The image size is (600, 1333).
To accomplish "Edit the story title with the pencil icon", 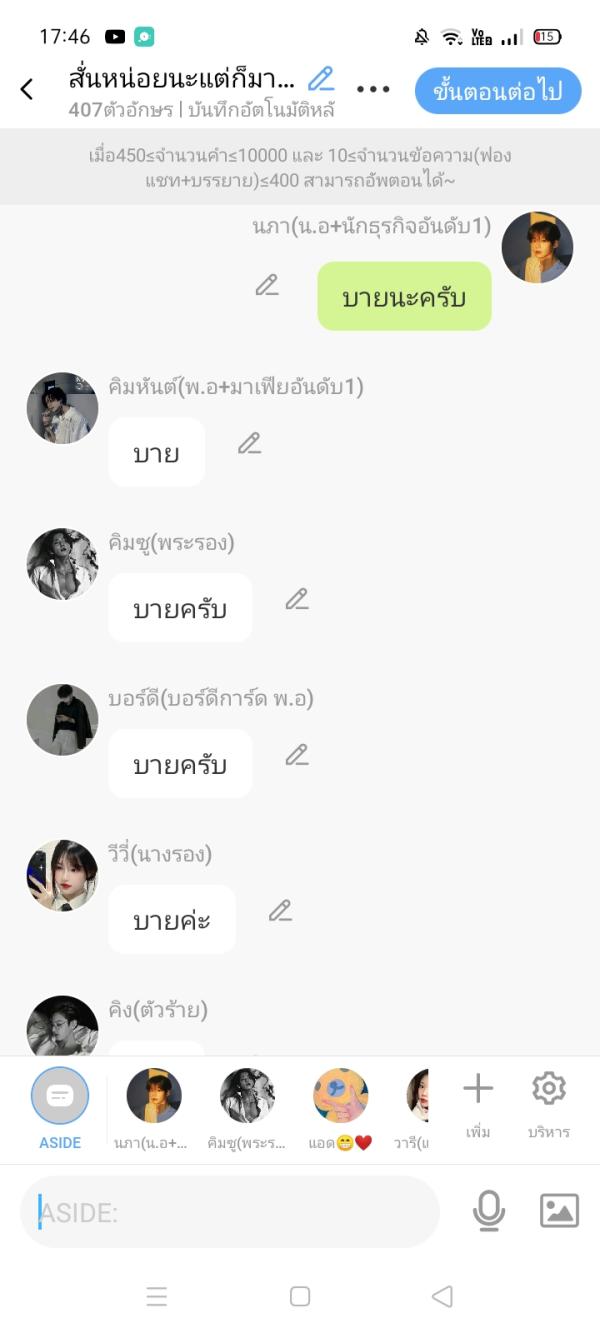I will (x=321, y=79).
